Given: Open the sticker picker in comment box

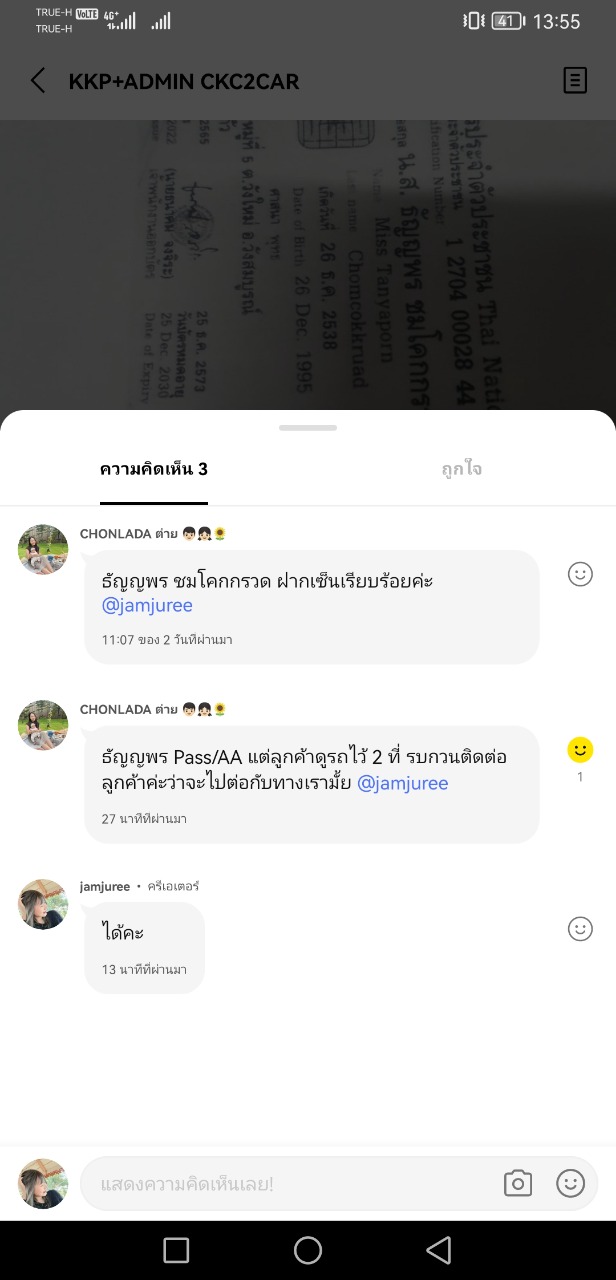Looking at the screenshot, I should [570, 1184].
